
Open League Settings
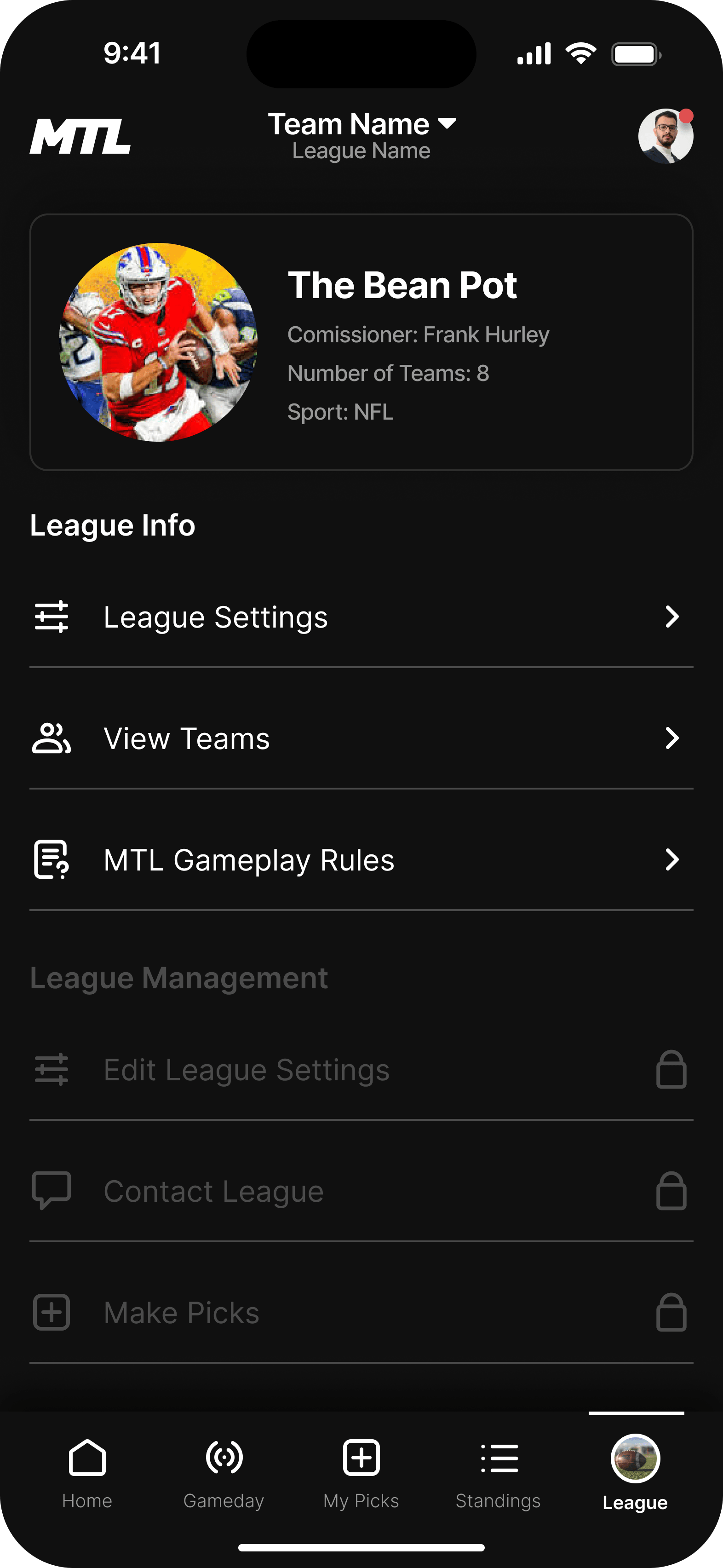point(361,617)
